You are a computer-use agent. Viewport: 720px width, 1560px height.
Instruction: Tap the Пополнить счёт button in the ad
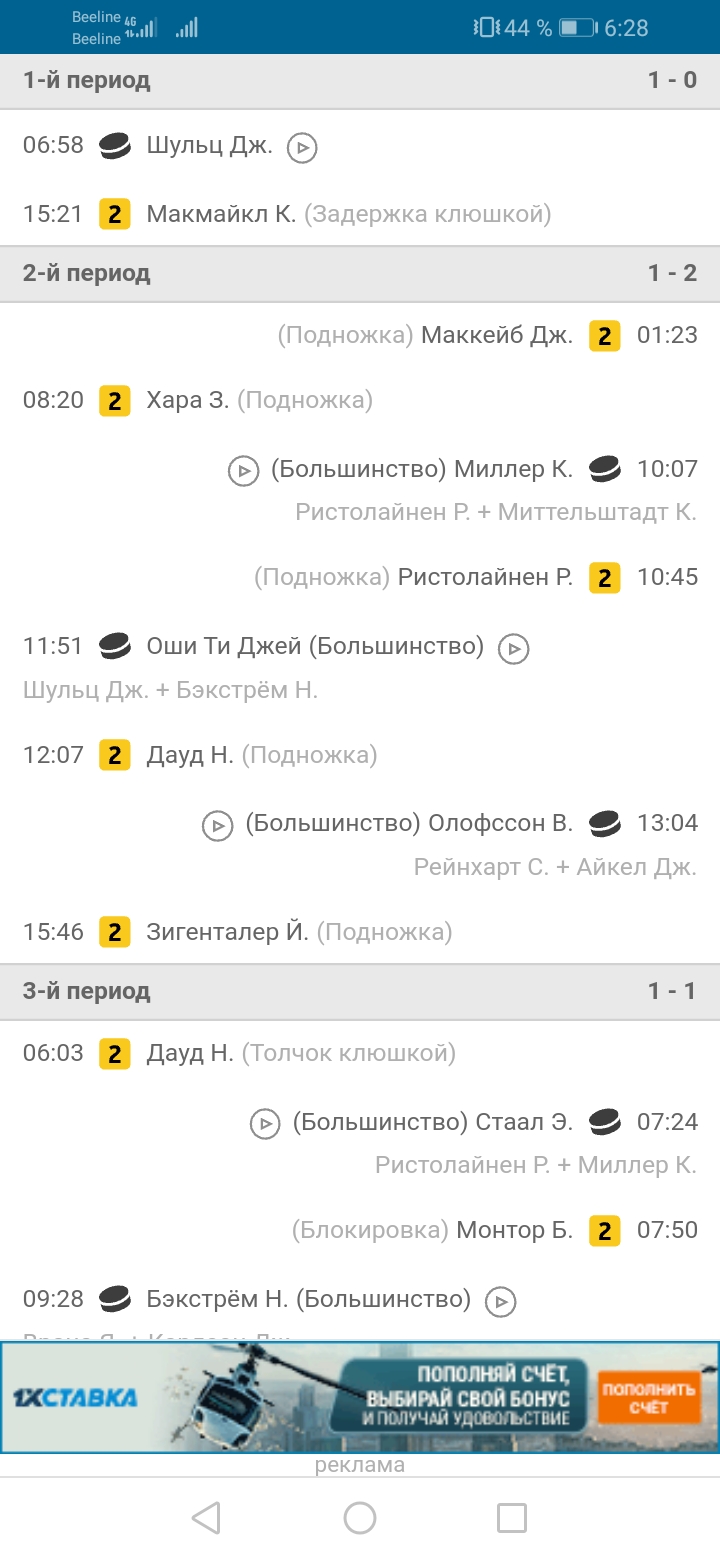coord(648,1398)
